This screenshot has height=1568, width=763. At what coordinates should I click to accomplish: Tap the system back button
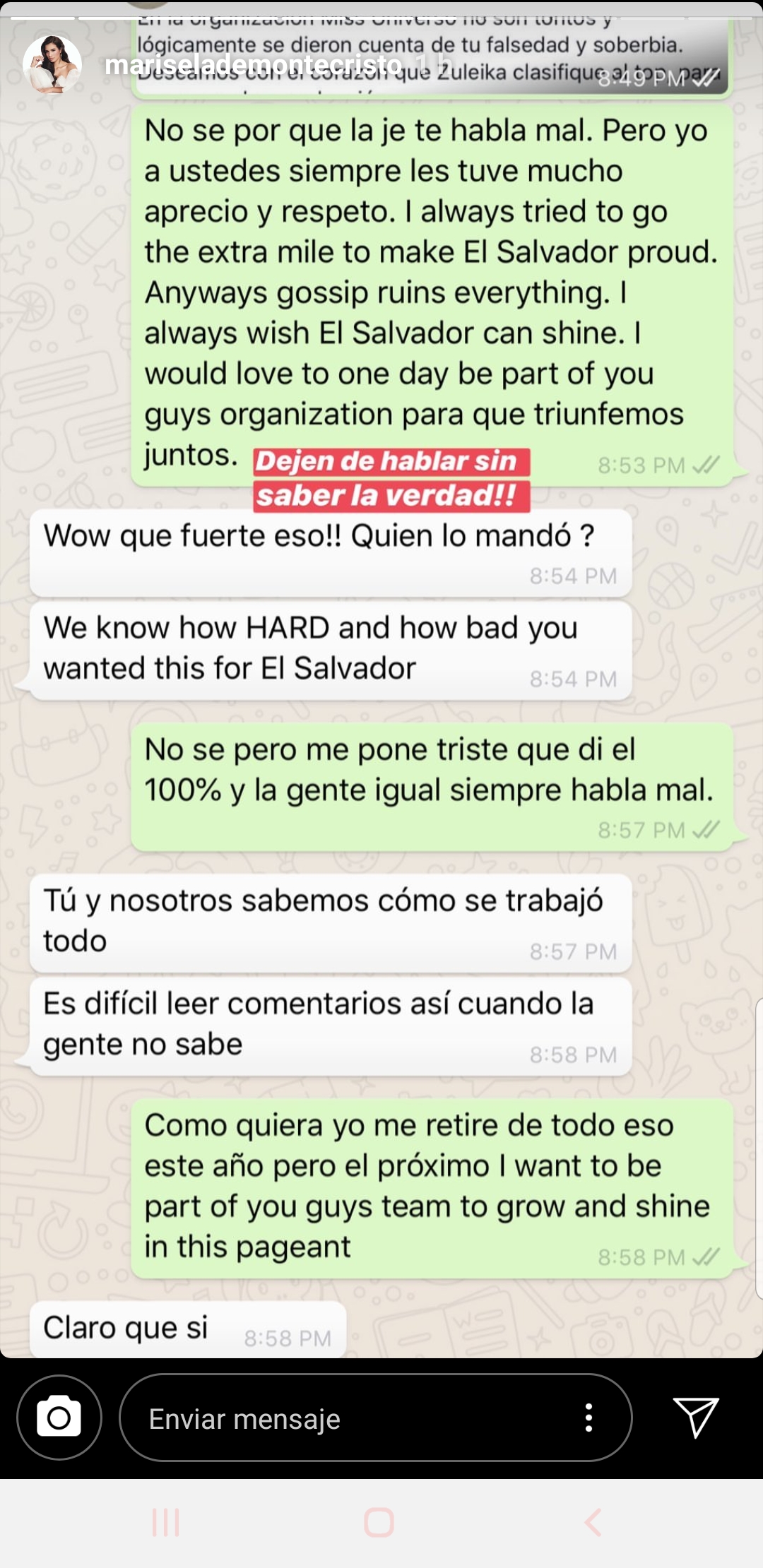593,1522
